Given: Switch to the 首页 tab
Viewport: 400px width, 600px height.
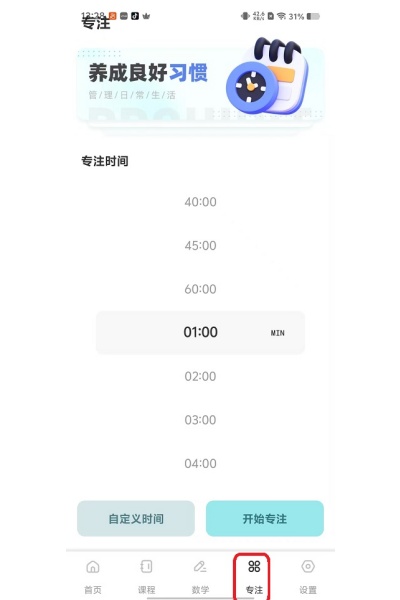Looking at the screenshot, I should (93, 577).
